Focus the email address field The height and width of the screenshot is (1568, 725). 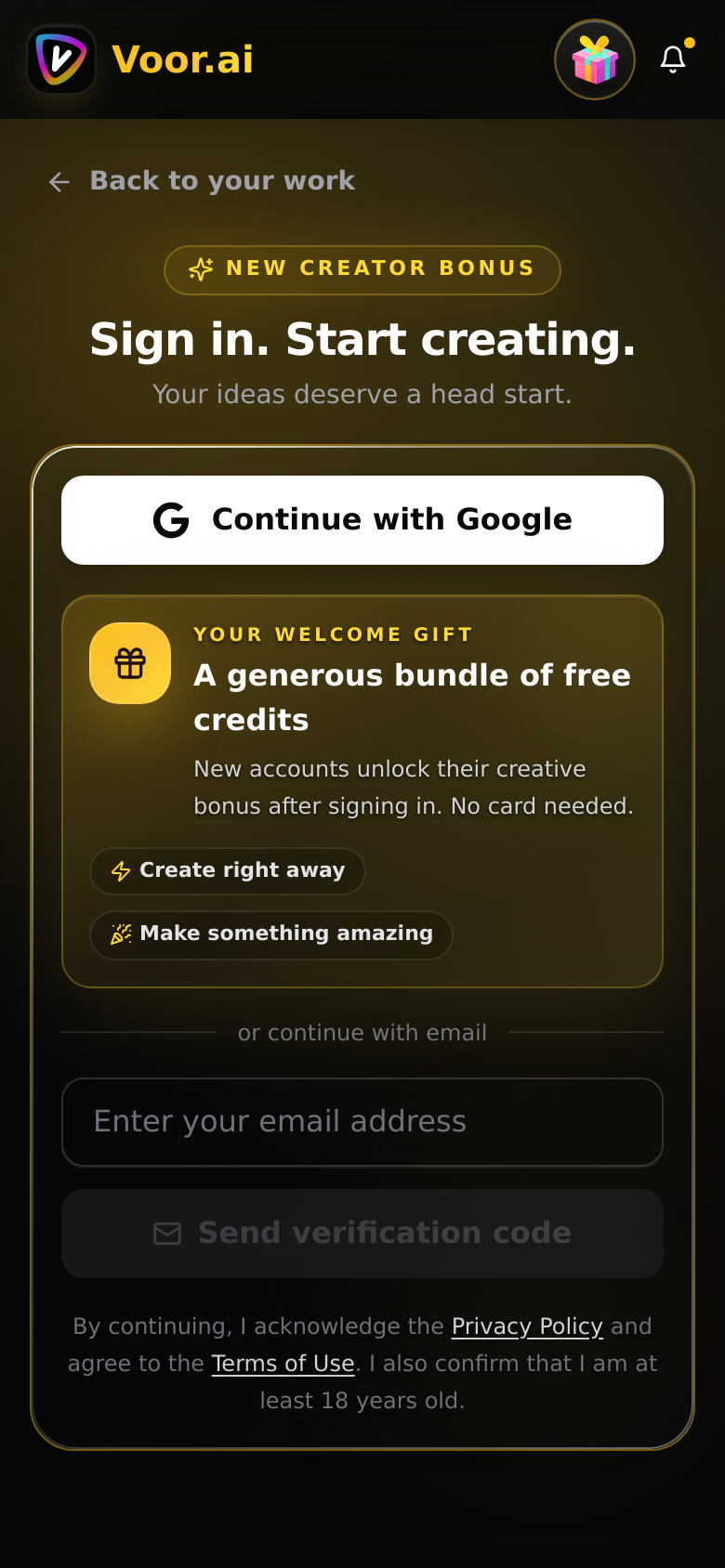coord(362,1122)
